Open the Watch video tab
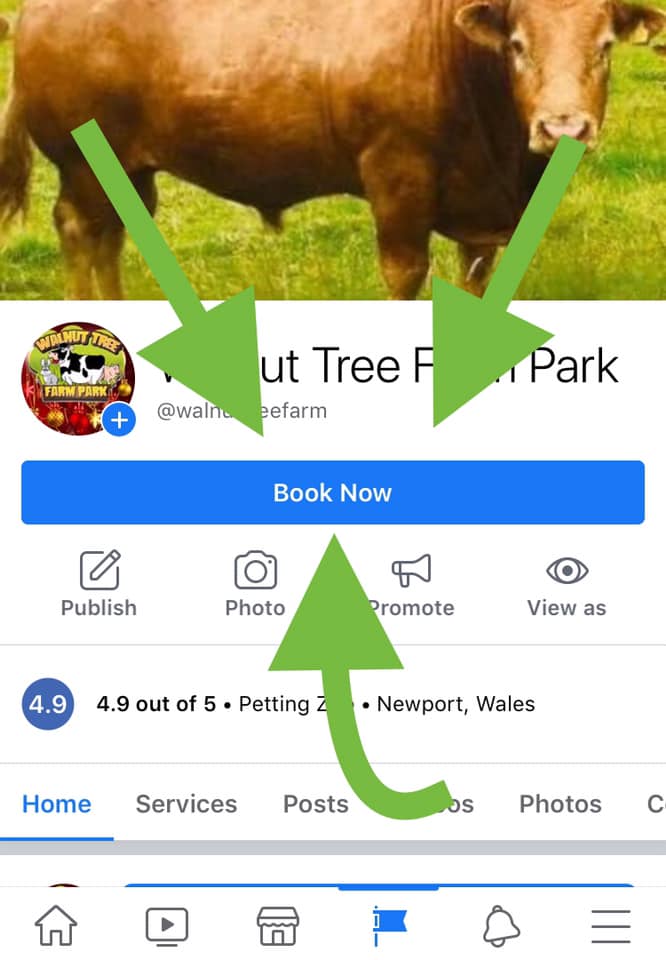The image size is (666, 960). [166, 925]
